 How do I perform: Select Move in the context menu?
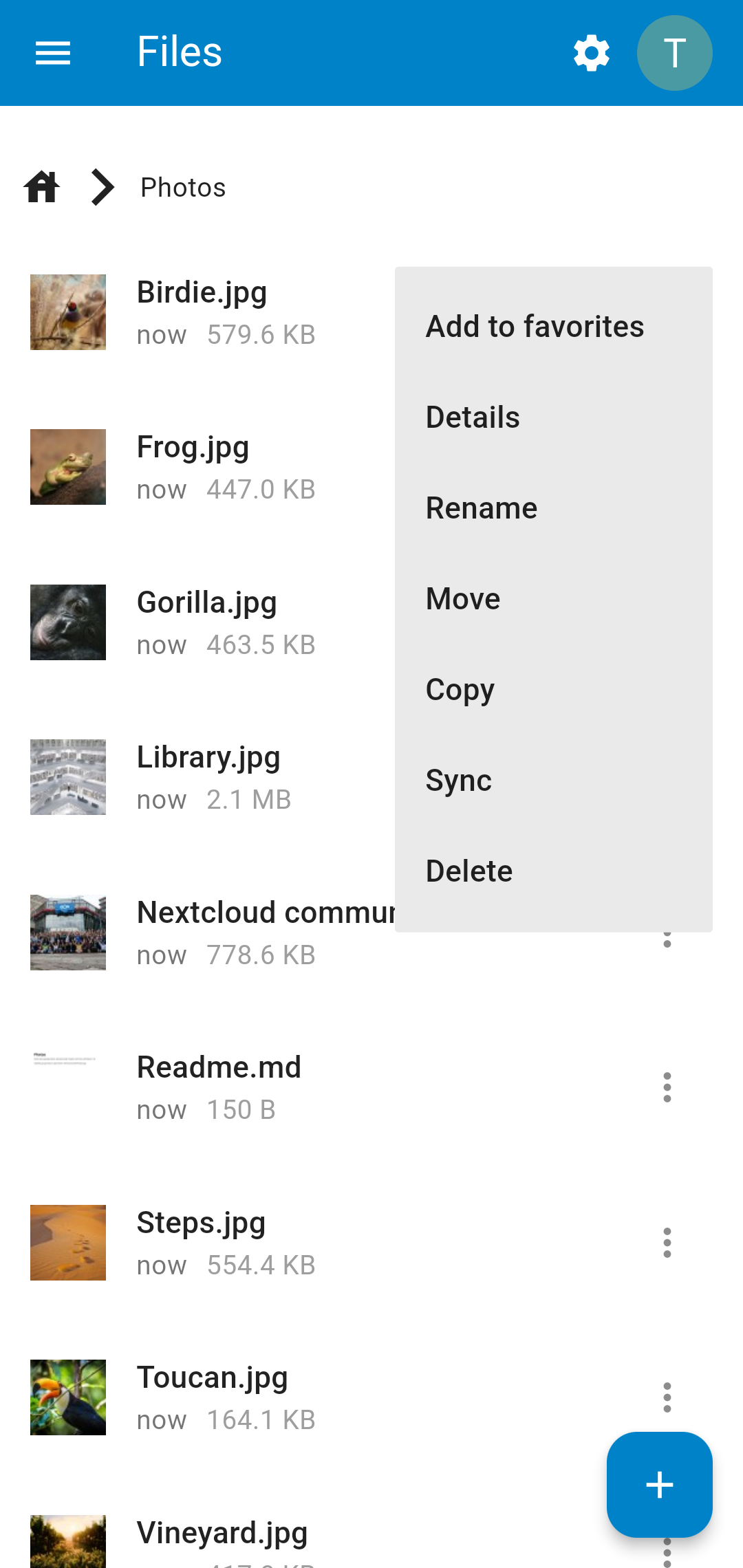463,598
